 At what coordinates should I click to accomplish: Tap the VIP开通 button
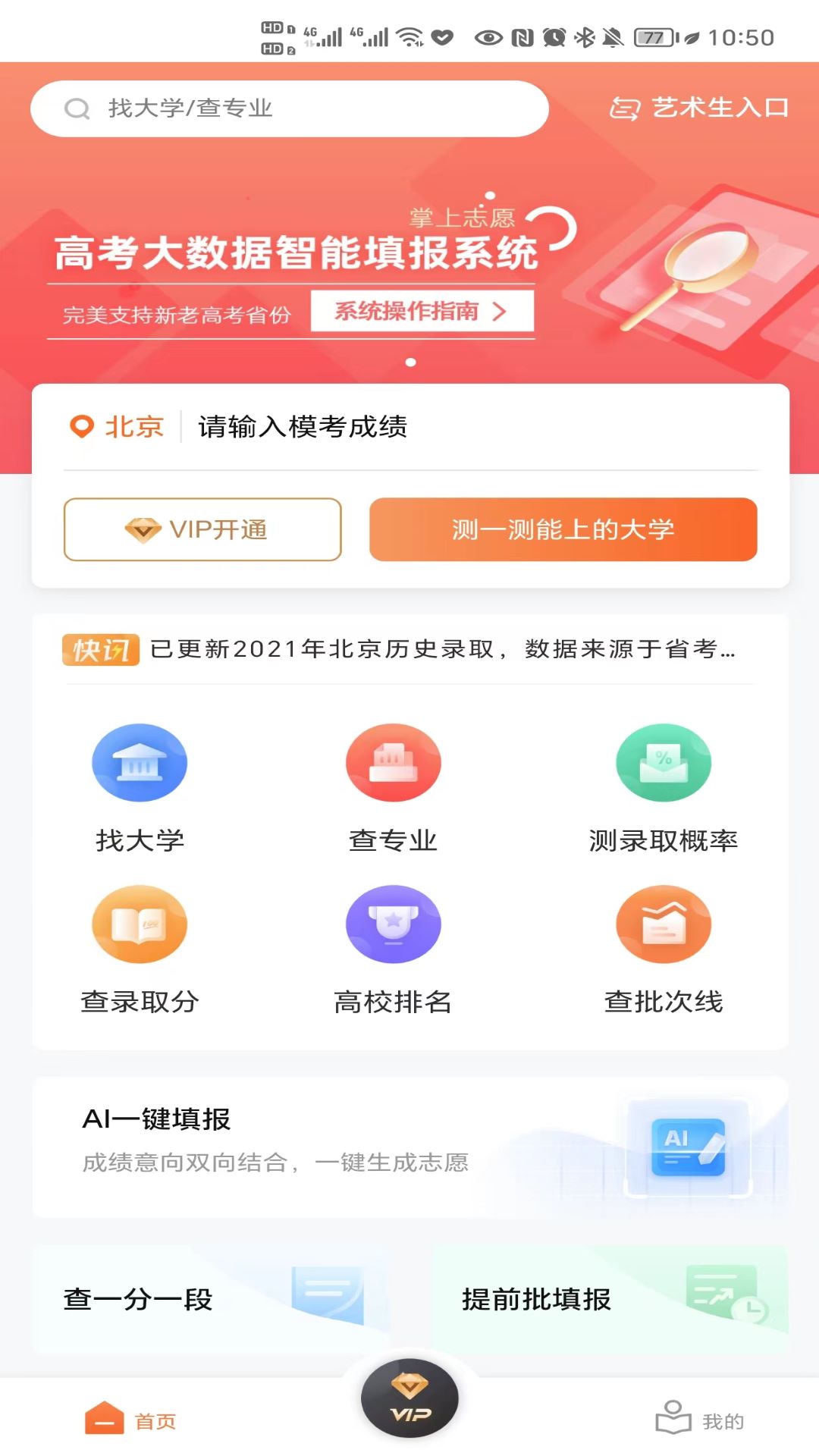202,529
